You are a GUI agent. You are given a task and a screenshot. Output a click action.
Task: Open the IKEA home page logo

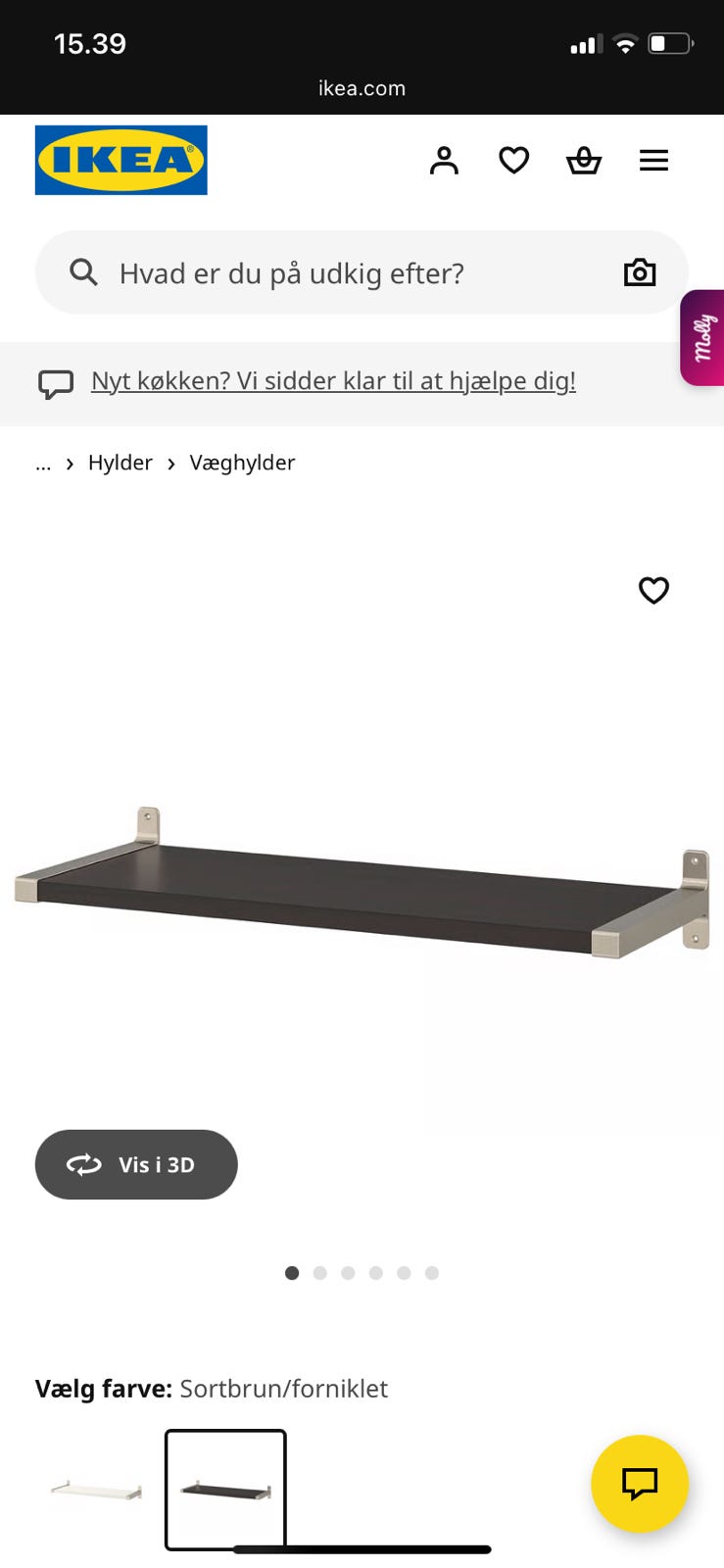coord(121,160)
